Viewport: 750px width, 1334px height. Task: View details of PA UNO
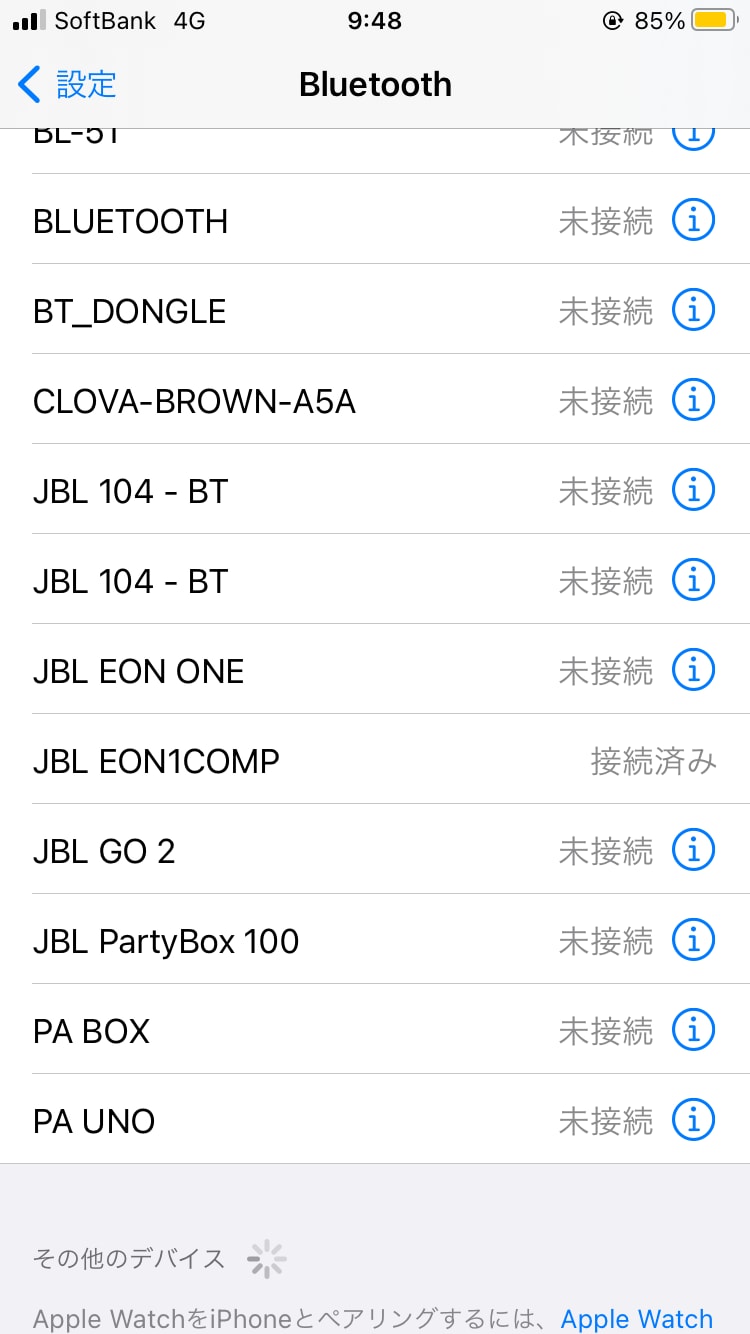[x=693, y=1120]
